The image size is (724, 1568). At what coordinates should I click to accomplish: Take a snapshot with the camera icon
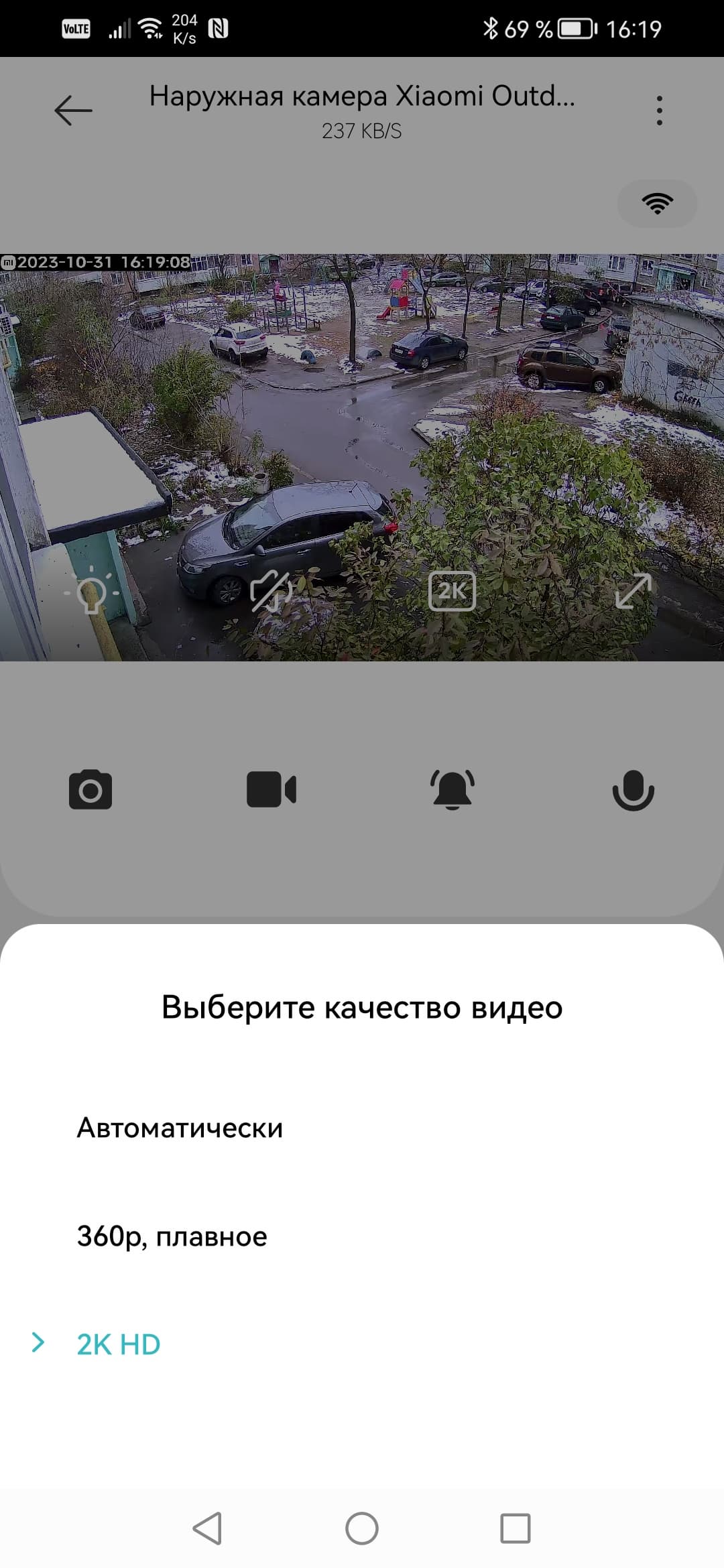[x=90, y=790]
